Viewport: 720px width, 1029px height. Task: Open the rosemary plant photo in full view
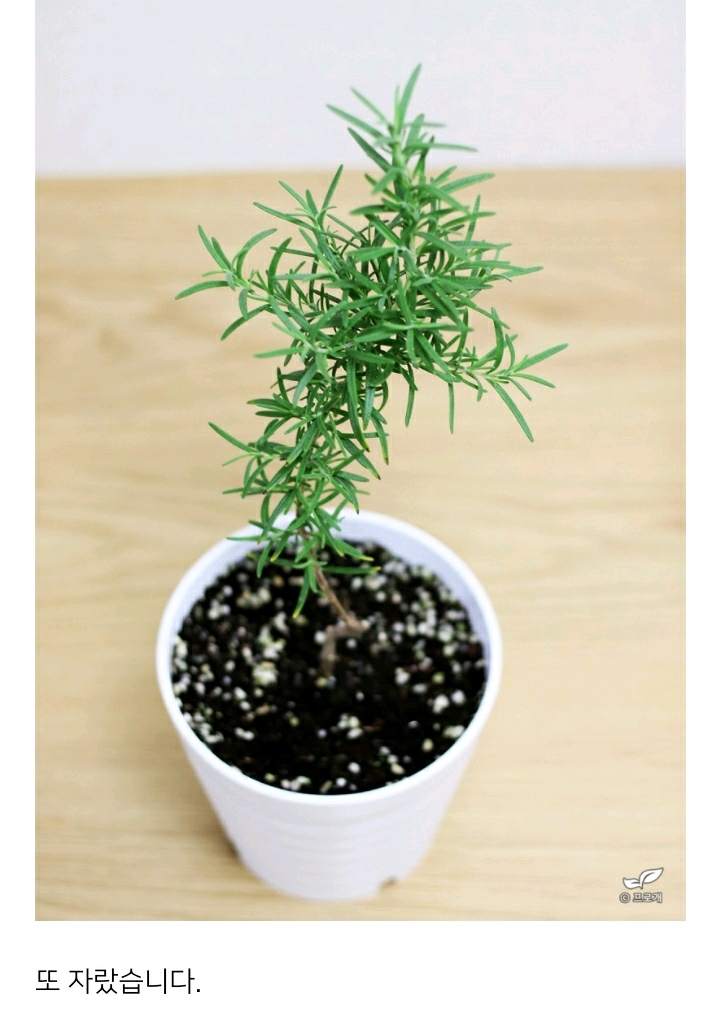(360, 460)
